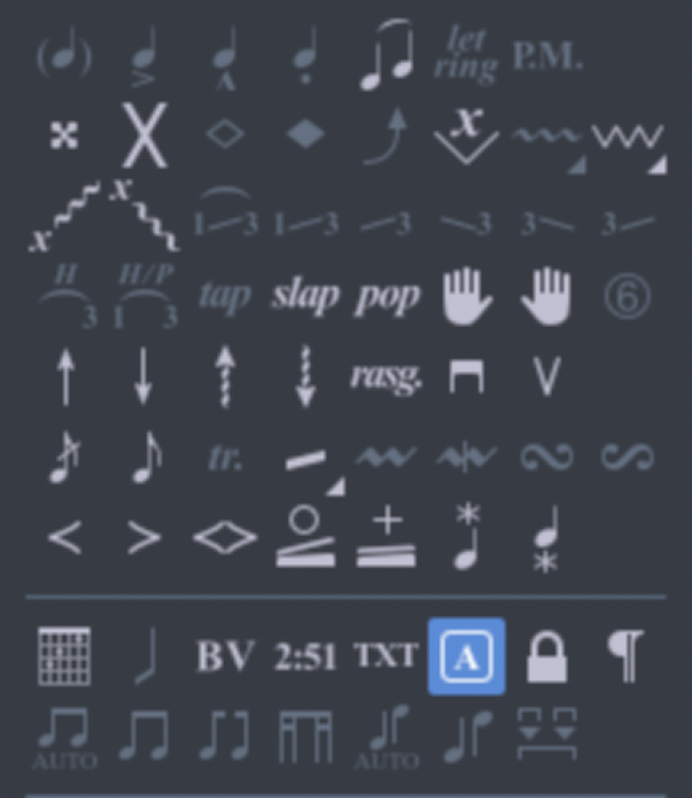
Task: Insert a tr. trill ornament
Action: point(224,457)
